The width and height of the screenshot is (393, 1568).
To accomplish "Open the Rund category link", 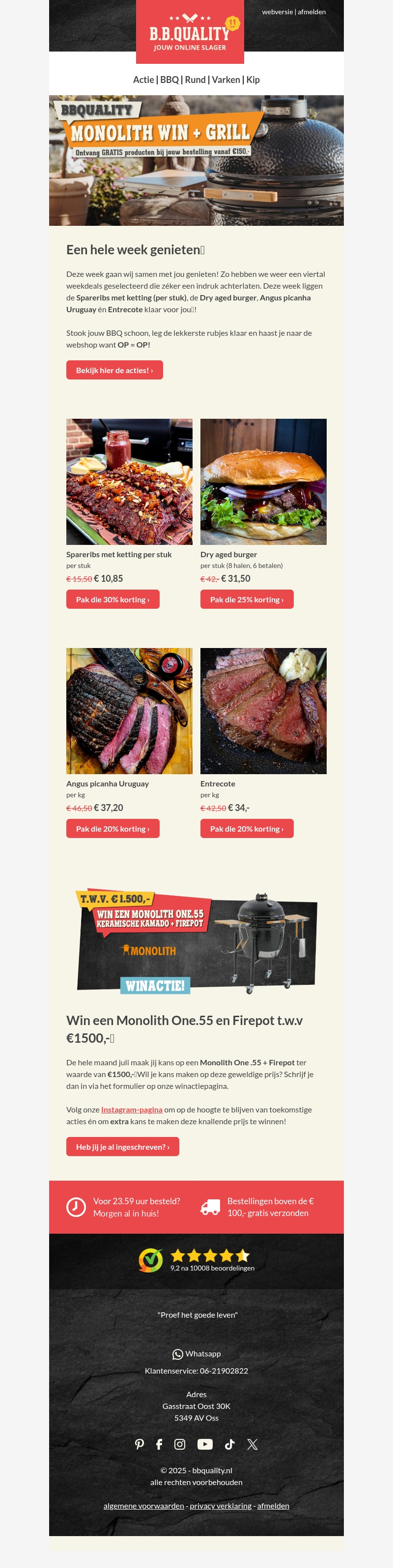I will tap(195, 80).
